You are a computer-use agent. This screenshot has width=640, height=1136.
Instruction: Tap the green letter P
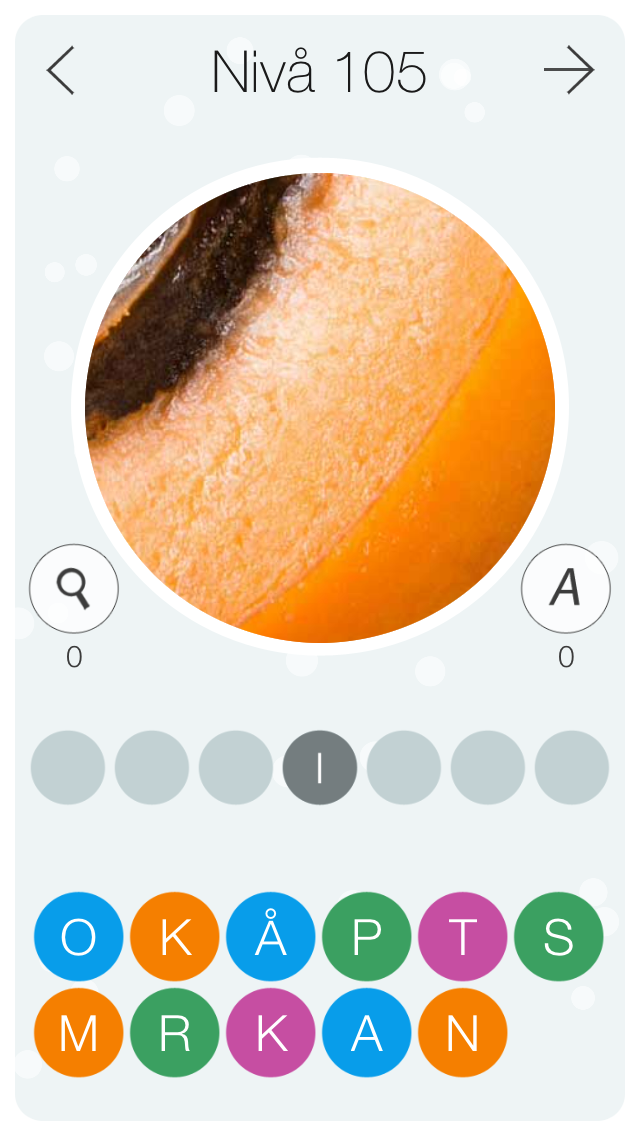pyautogui.click(x=367, y=937)
